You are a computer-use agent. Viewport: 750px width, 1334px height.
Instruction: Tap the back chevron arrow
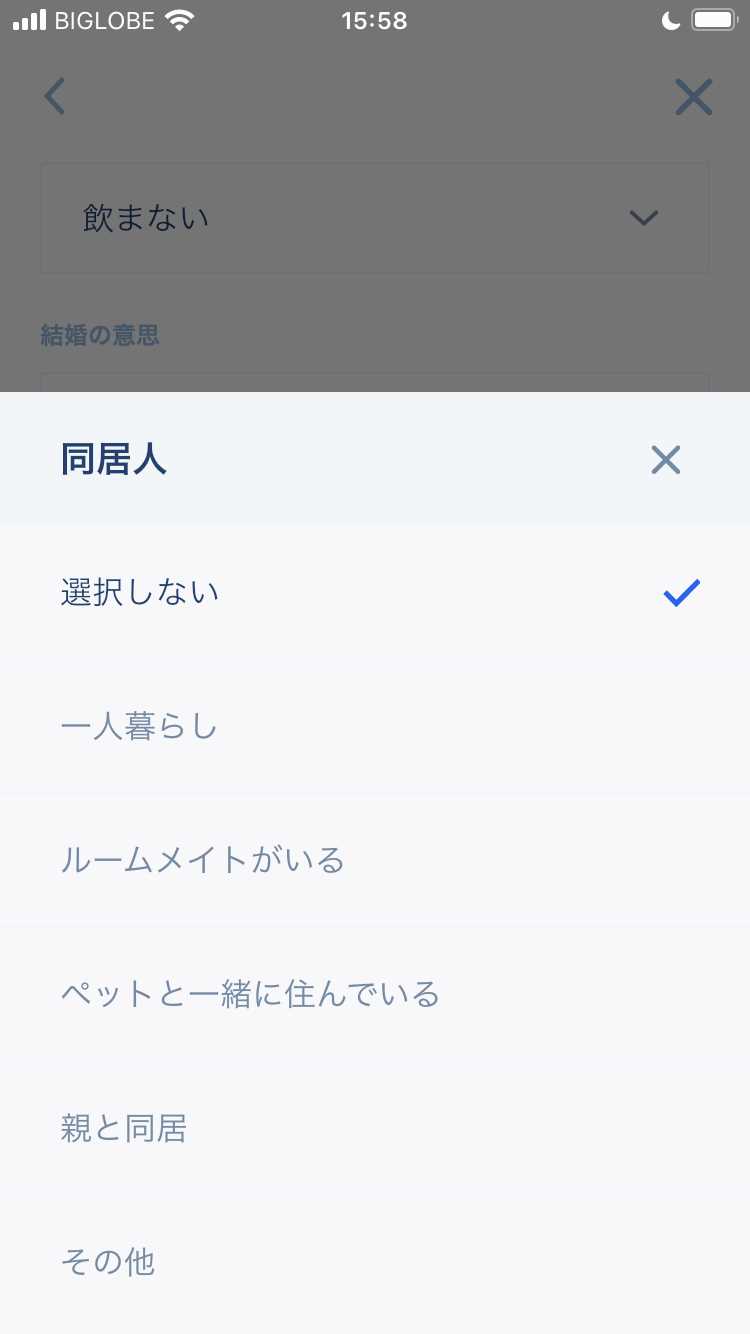pos(54,96)
